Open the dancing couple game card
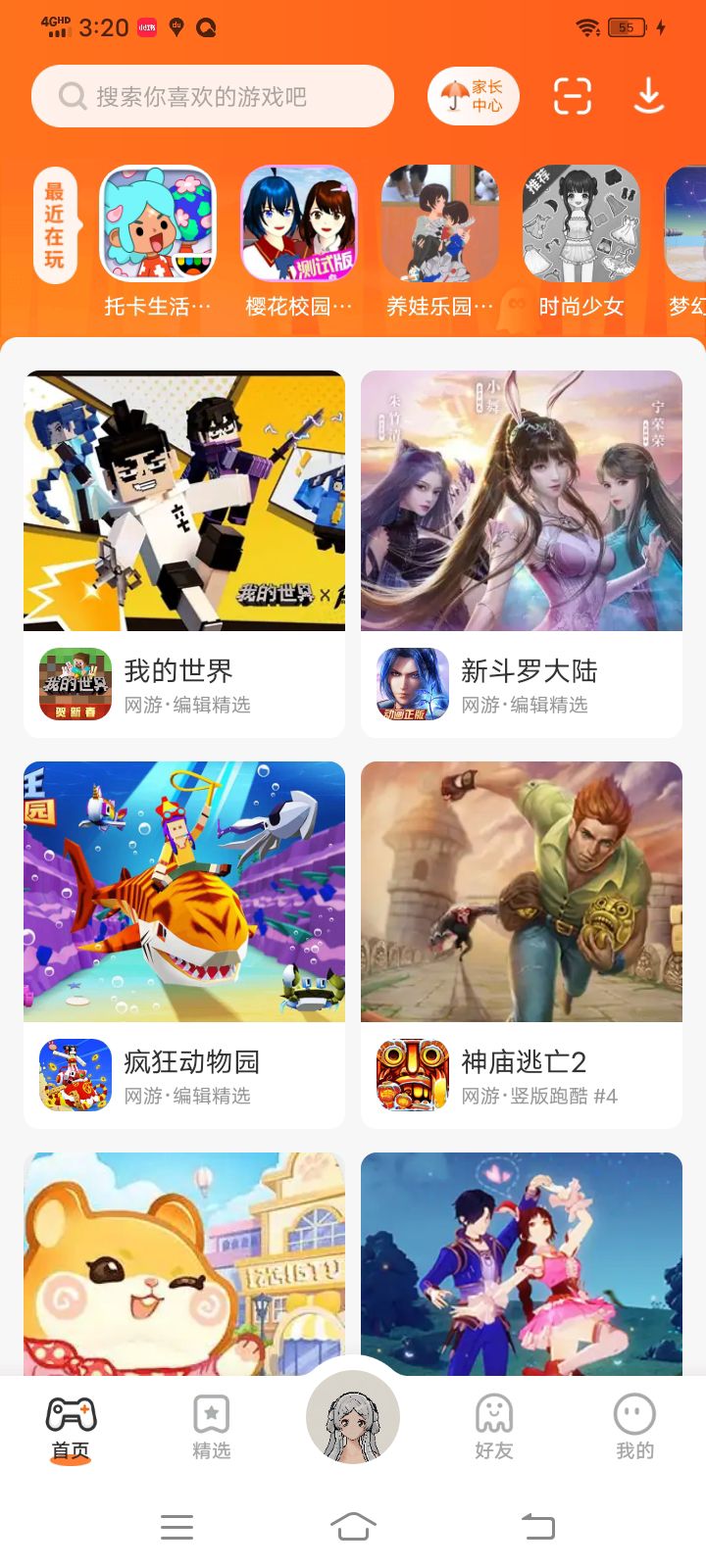The height and width of the screenshot is (1568, 706). click(522, 1264)
